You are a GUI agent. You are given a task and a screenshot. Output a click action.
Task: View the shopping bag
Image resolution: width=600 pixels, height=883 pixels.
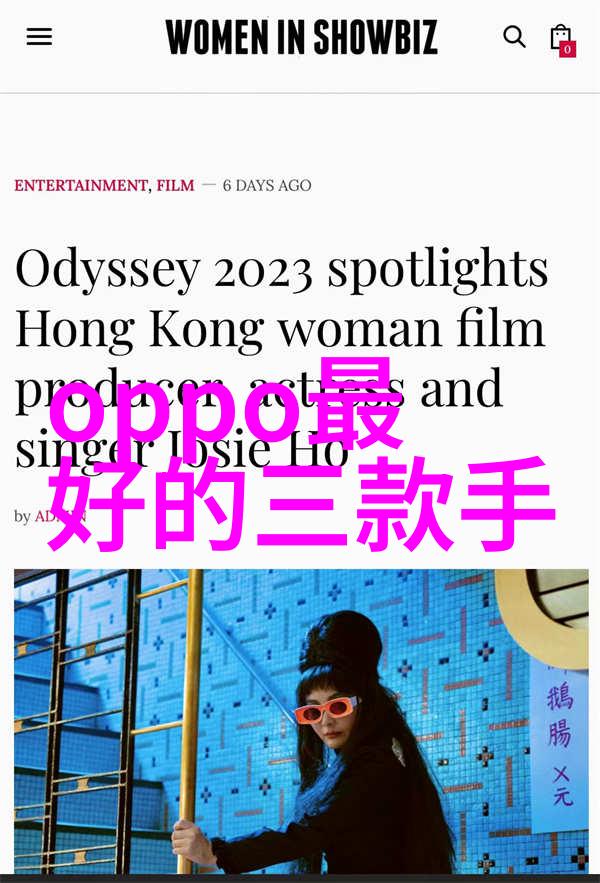point(561,38)
